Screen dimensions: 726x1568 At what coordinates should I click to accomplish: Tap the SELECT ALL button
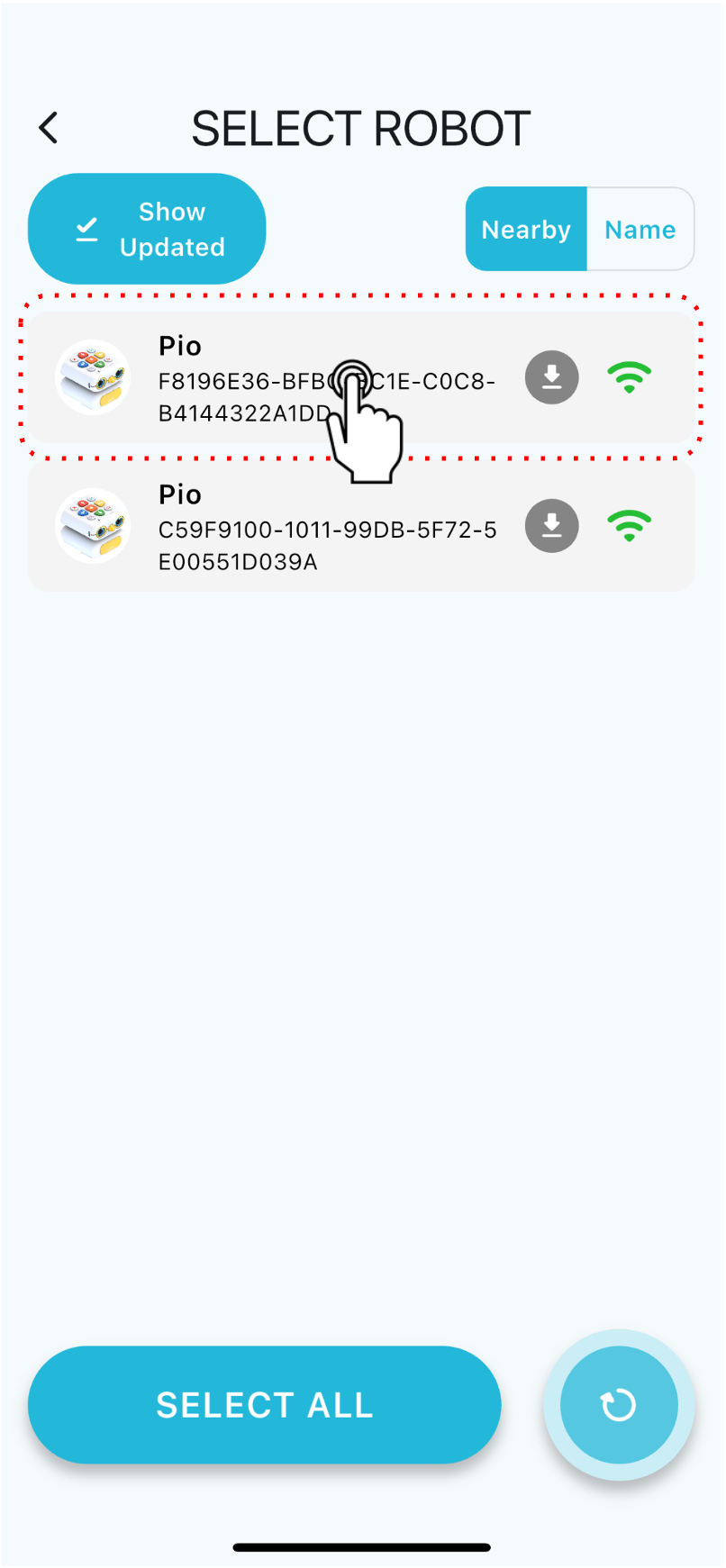tap(264, 1405)
